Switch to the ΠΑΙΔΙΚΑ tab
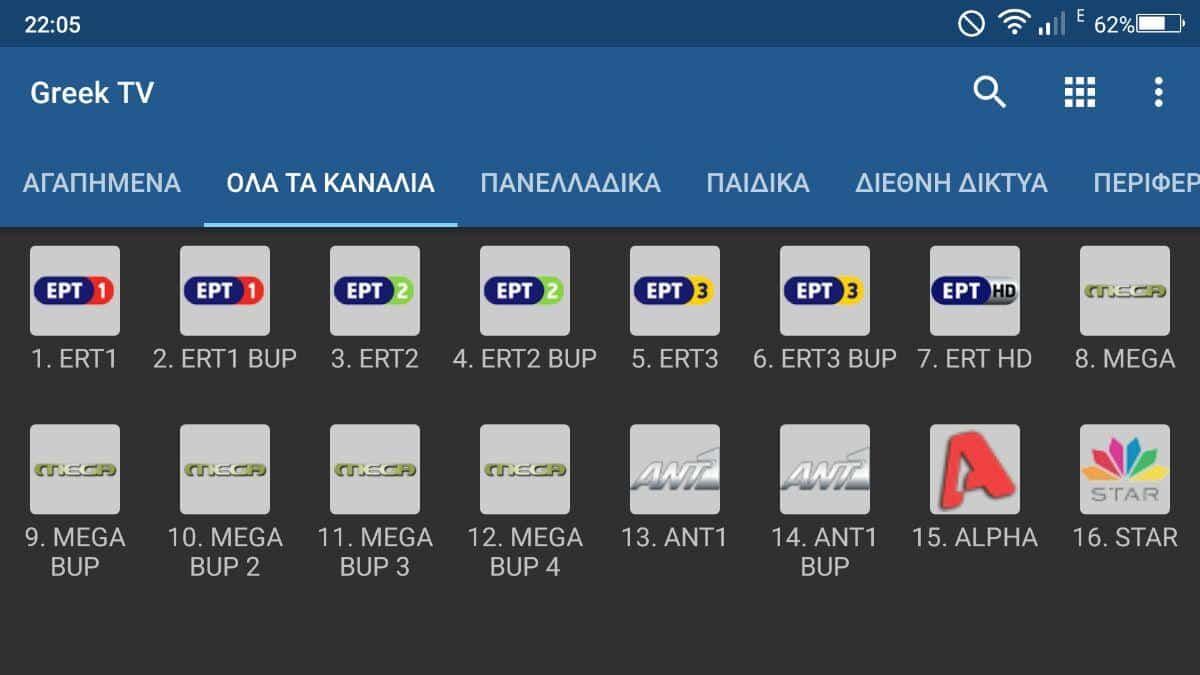 [x=758, y=184]
